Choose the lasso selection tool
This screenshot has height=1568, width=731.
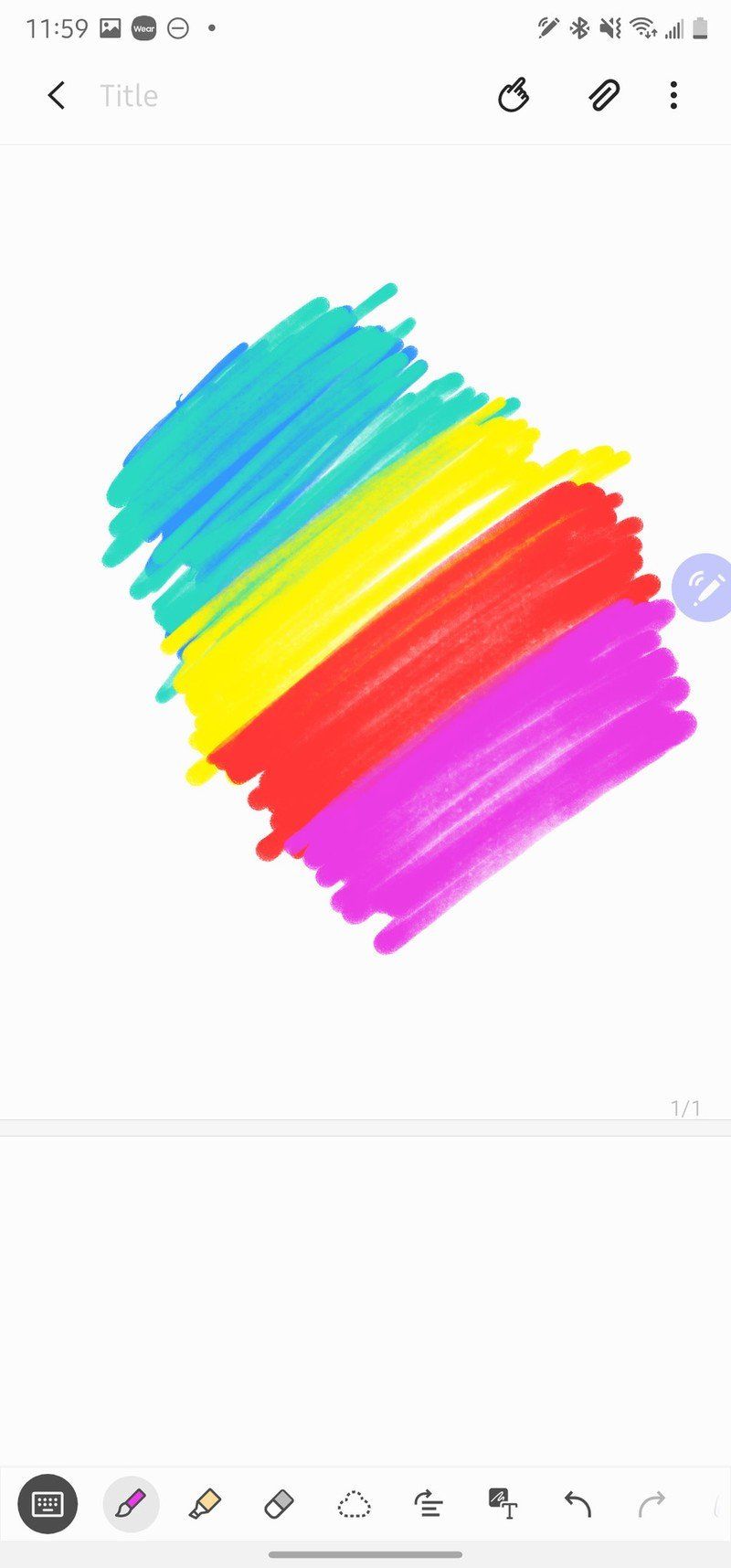[354, 1503]
